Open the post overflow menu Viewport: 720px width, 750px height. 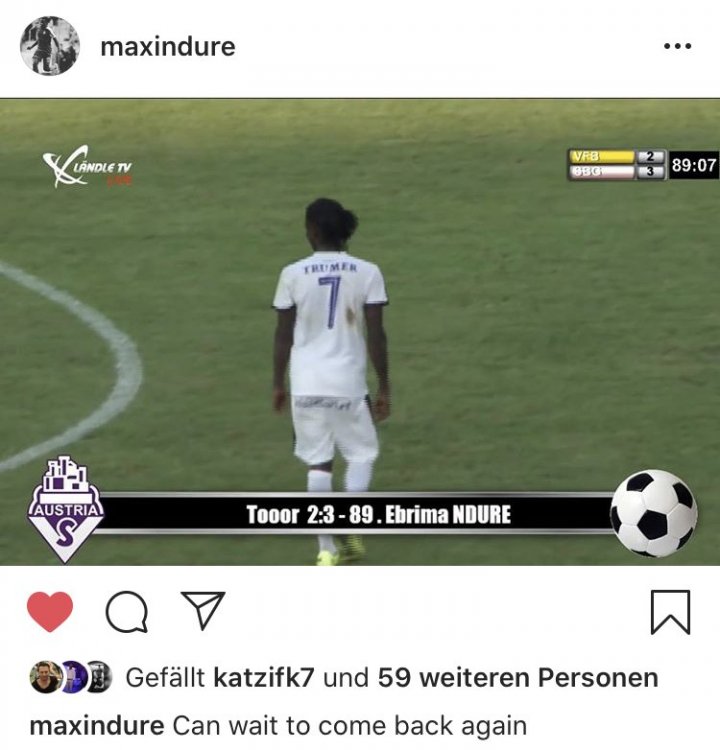click(x=677, y=46)
